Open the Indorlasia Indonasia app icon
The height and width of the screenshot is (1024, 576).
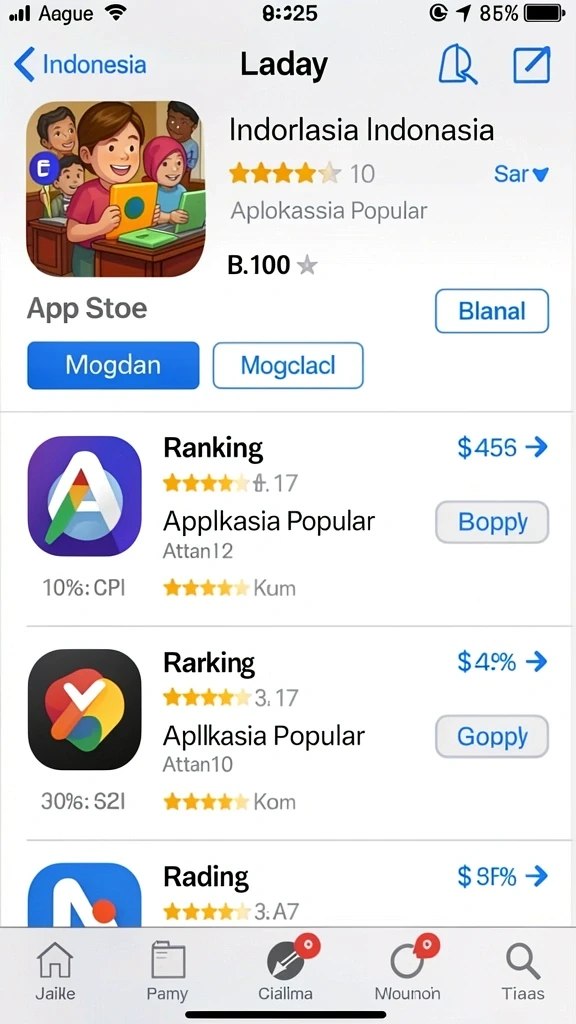116,189
